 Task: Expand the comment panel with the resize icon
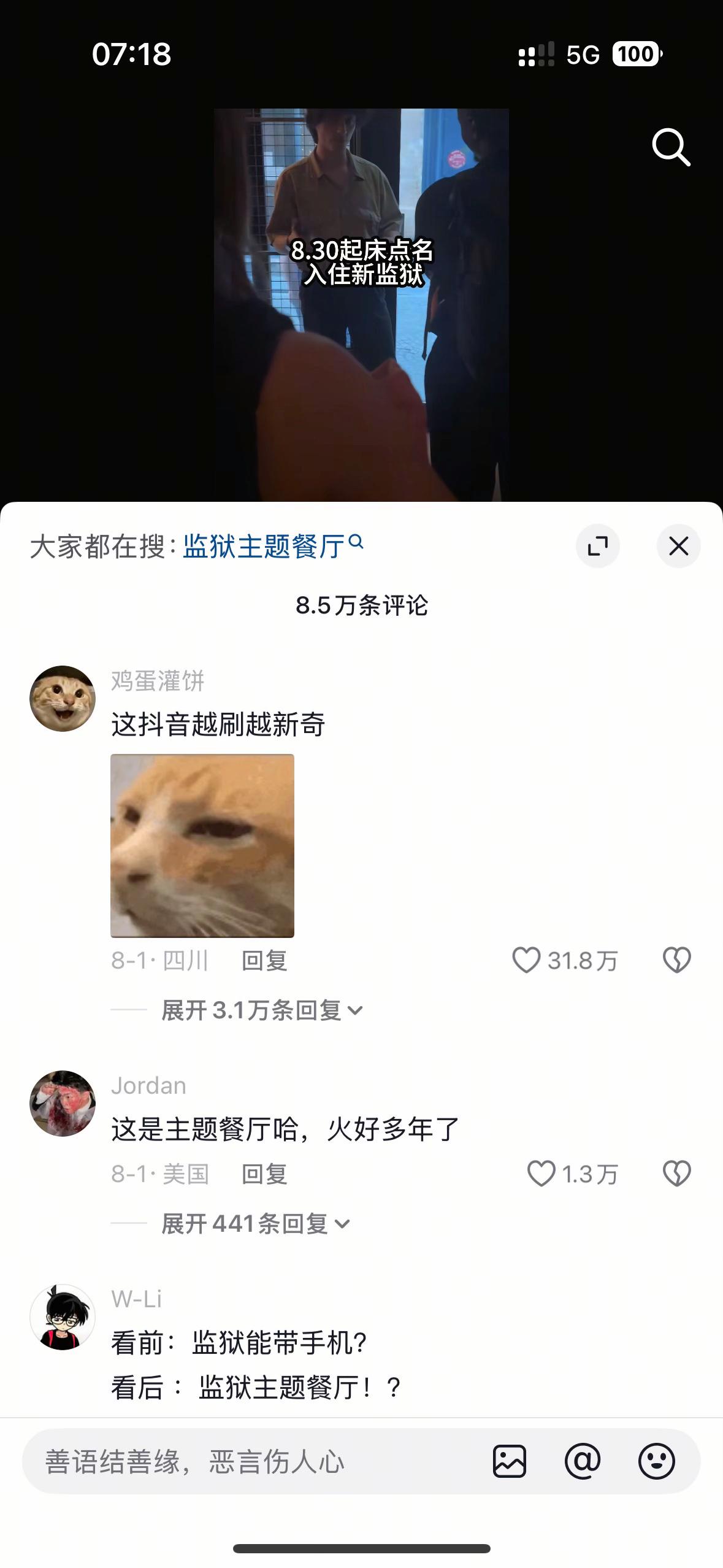click(x=598, y=545)
